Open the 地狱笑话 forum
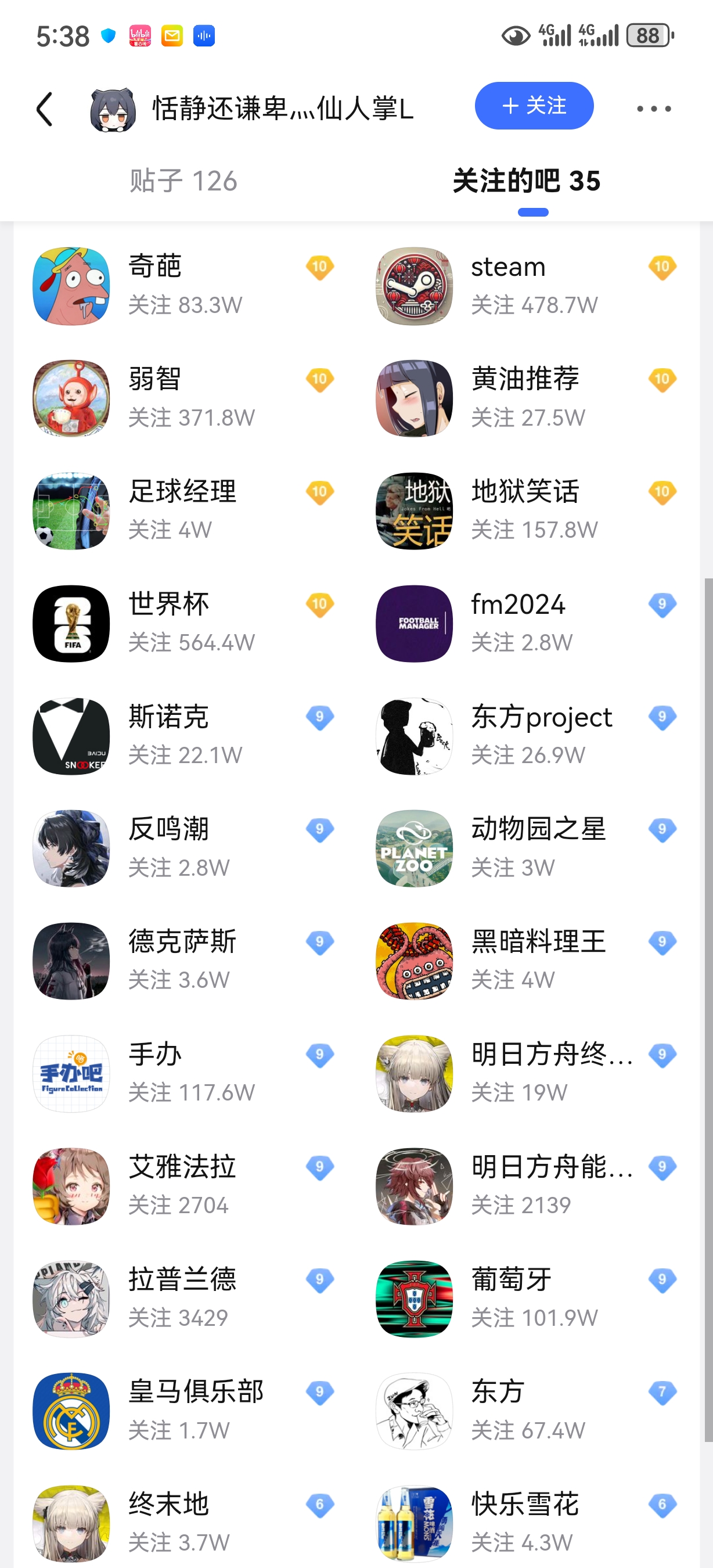The width and height of the screenshot is (713, 1568). (525, 510)
